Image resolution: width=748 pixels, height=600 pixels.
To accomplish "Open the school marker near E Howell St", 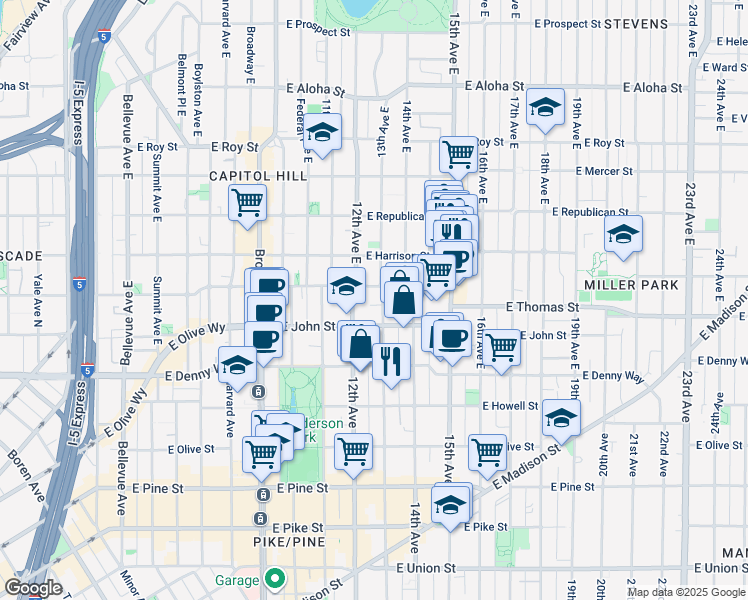I will [x=561, y=418].
